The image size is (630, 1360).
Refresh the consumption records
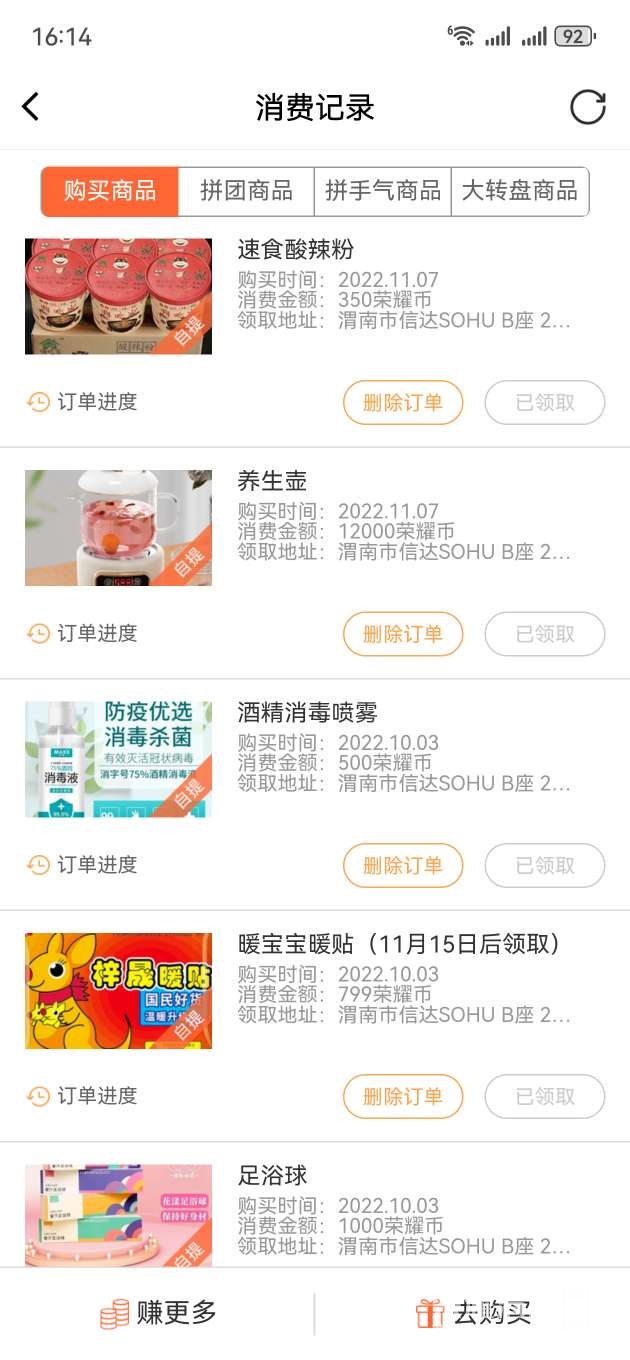[587, 107]
